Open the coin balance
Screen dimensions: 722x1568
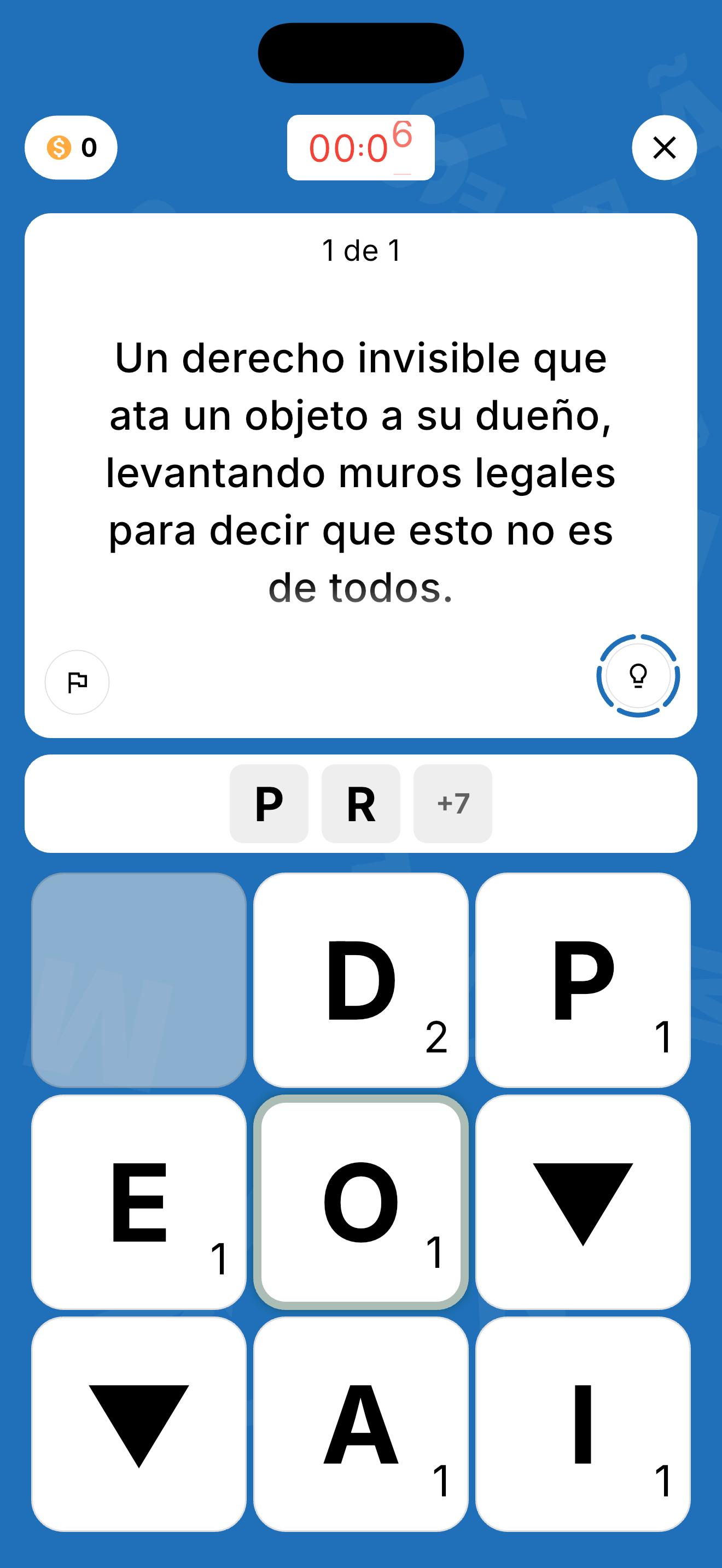71,147
